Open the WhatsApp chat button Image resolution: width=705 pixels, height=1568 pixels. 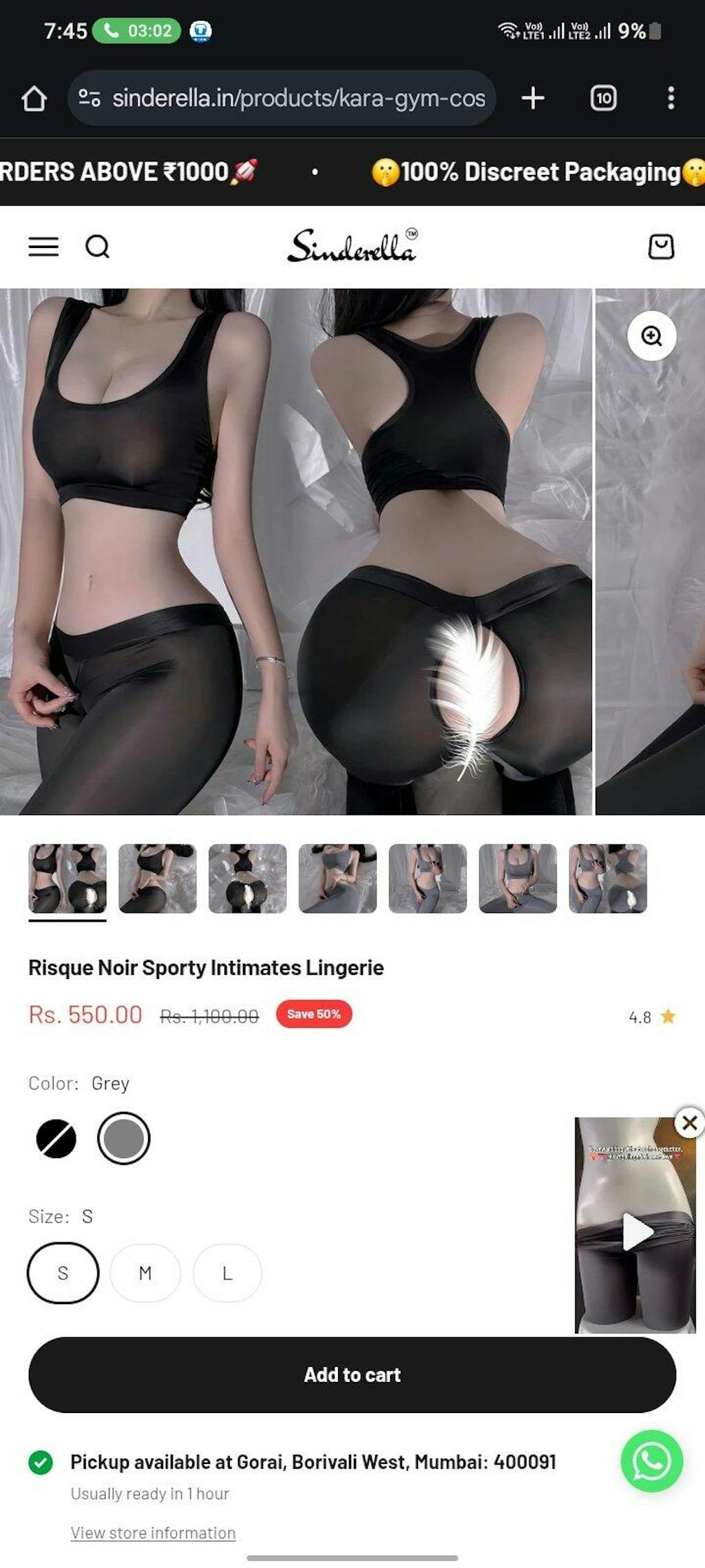tap(651, 1461)
